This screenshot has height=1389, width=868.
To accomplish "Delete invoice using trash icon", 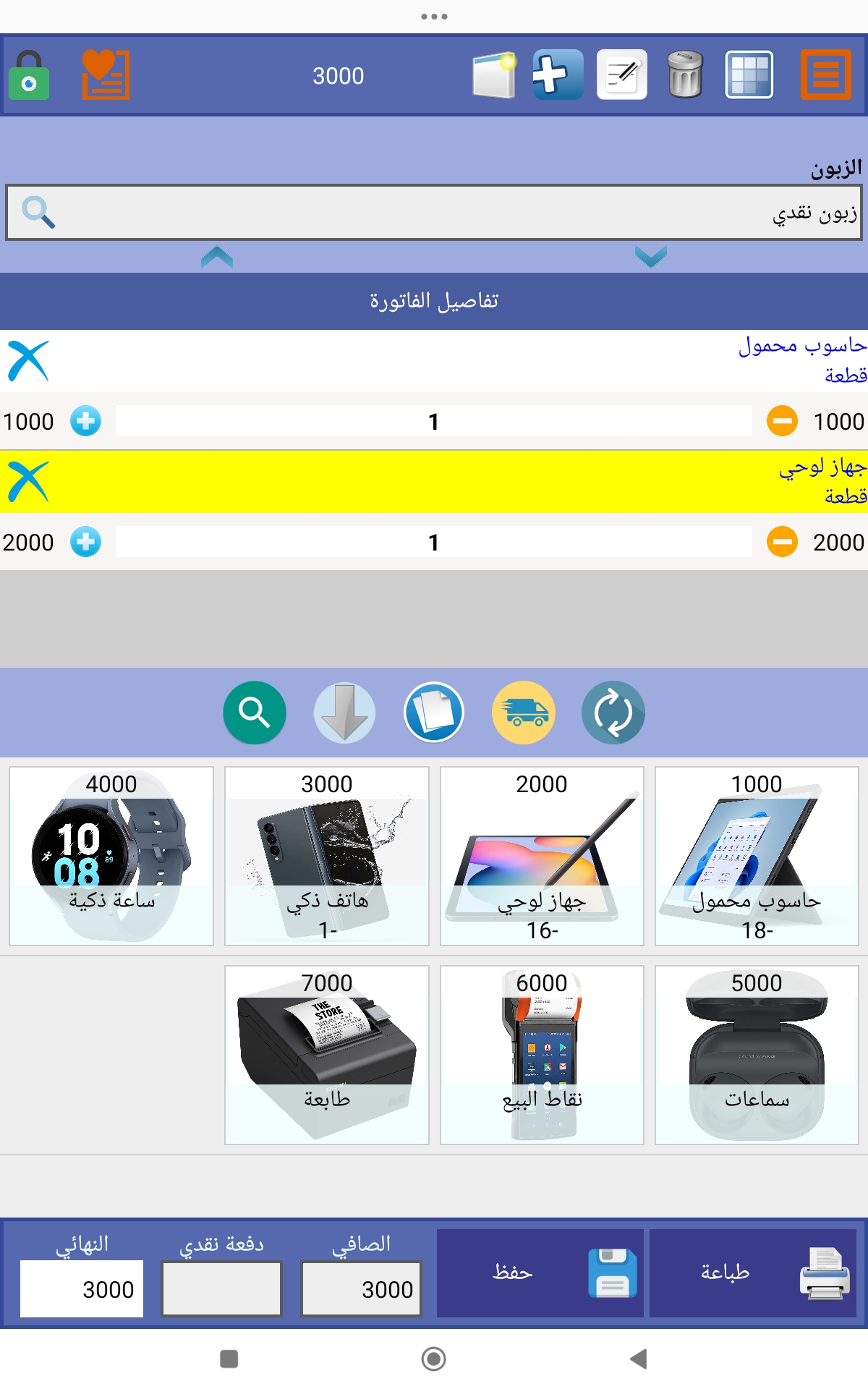I will click(684, 75).
